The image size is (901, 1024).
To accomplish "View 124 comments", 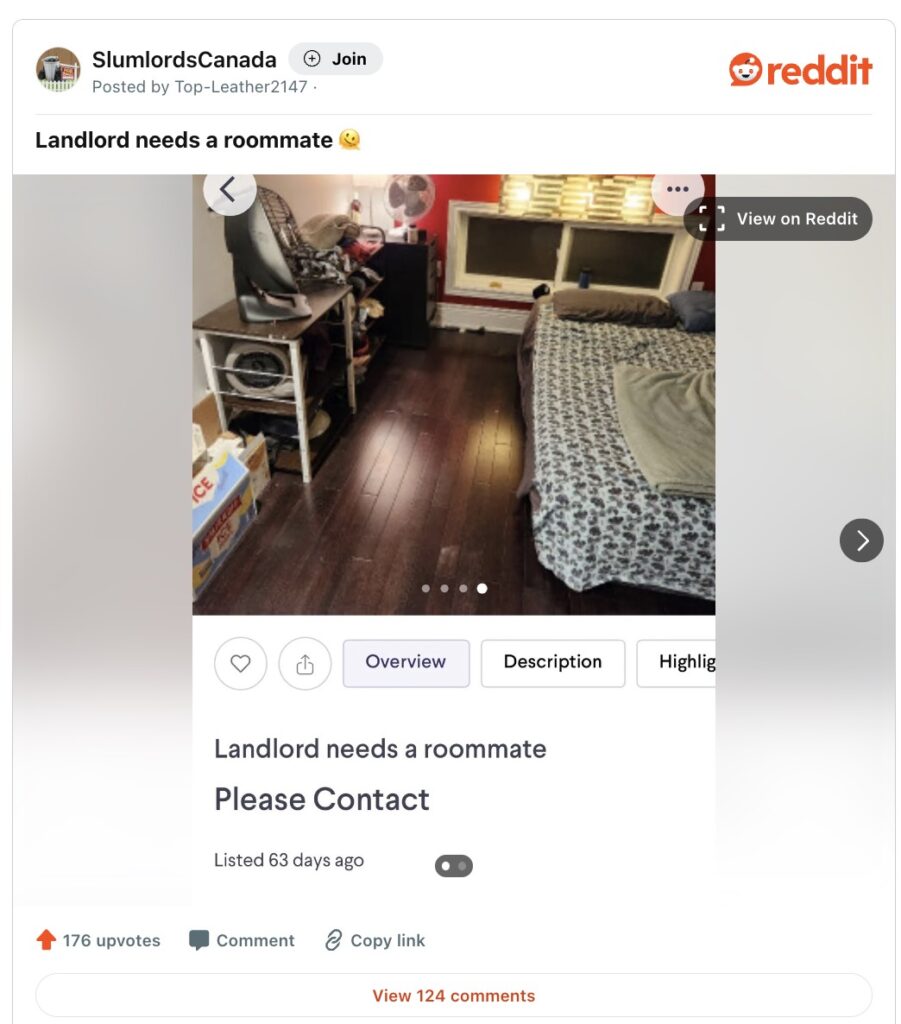I will (x=453, y=996).
